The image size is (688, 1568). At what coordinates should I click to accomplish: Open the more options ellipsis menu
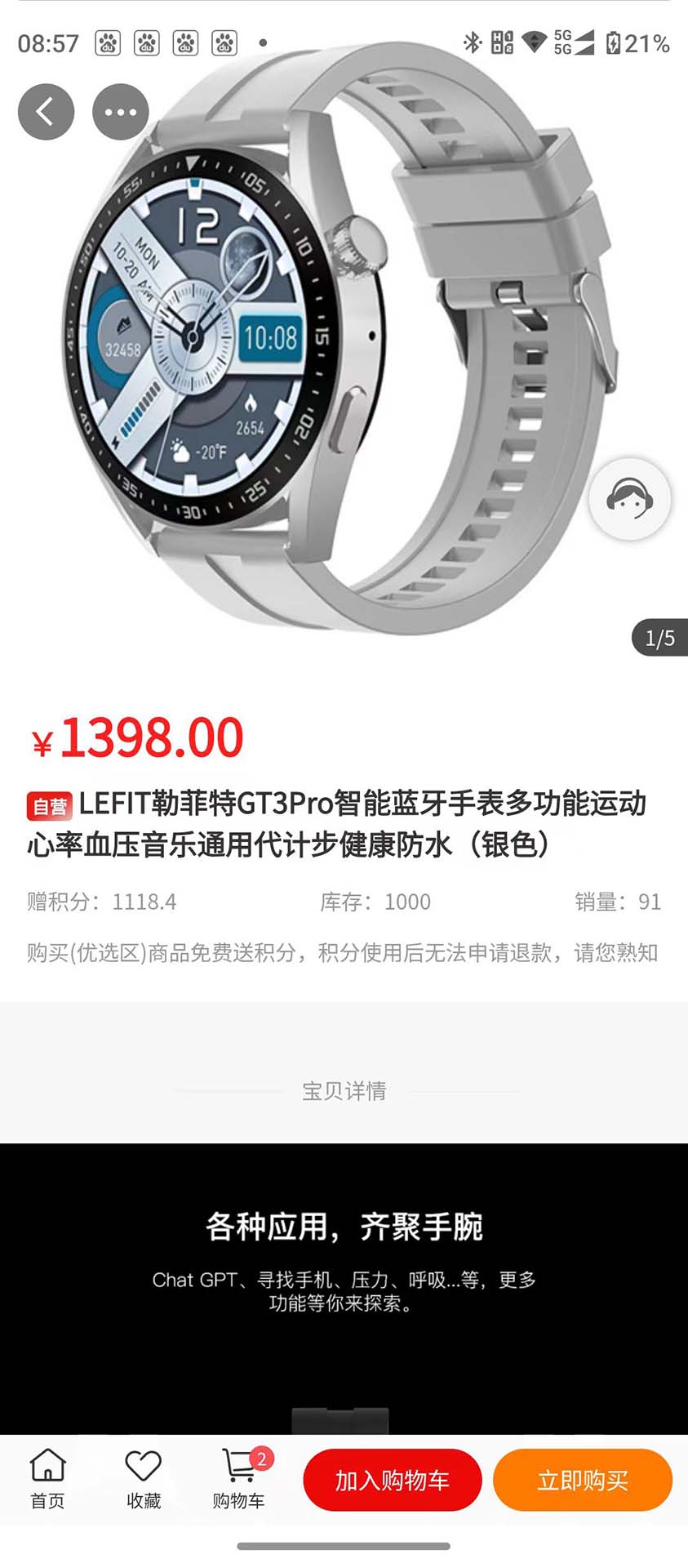119,112
